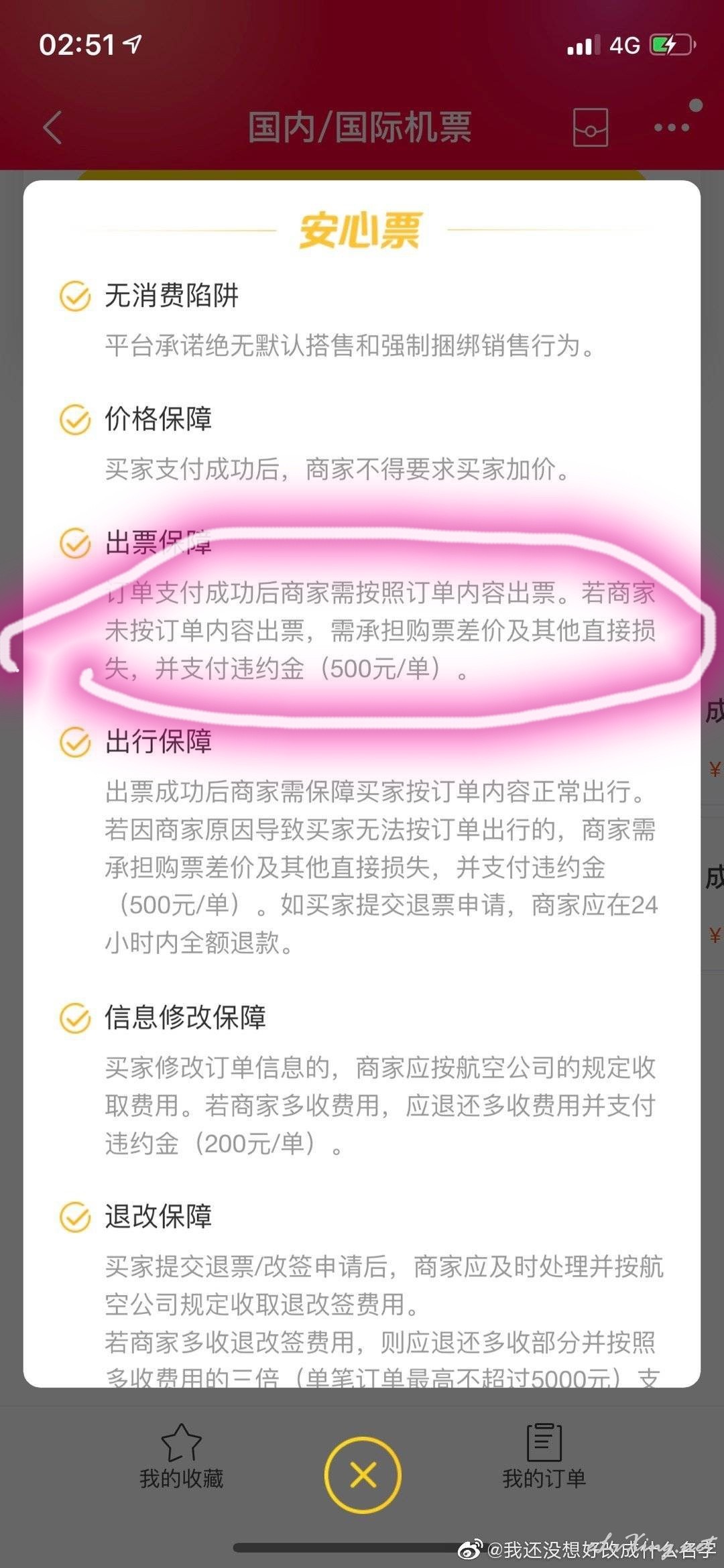Open 我的收藏 favorites
The width and height of the screenshot is (724, 1568).
[x=181, y=1456]
